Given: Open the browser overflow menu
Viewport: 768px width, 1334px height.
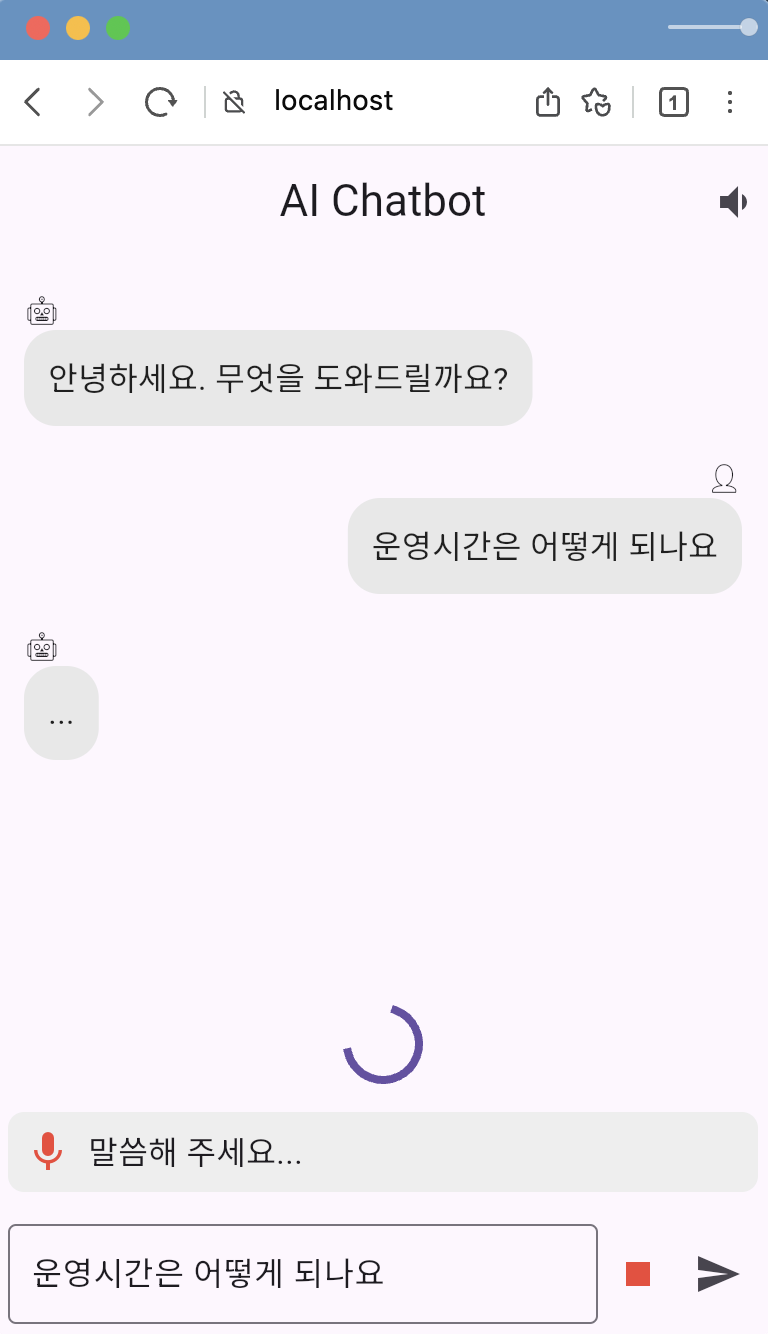Looking at the screenshot, I should [730, 102].
